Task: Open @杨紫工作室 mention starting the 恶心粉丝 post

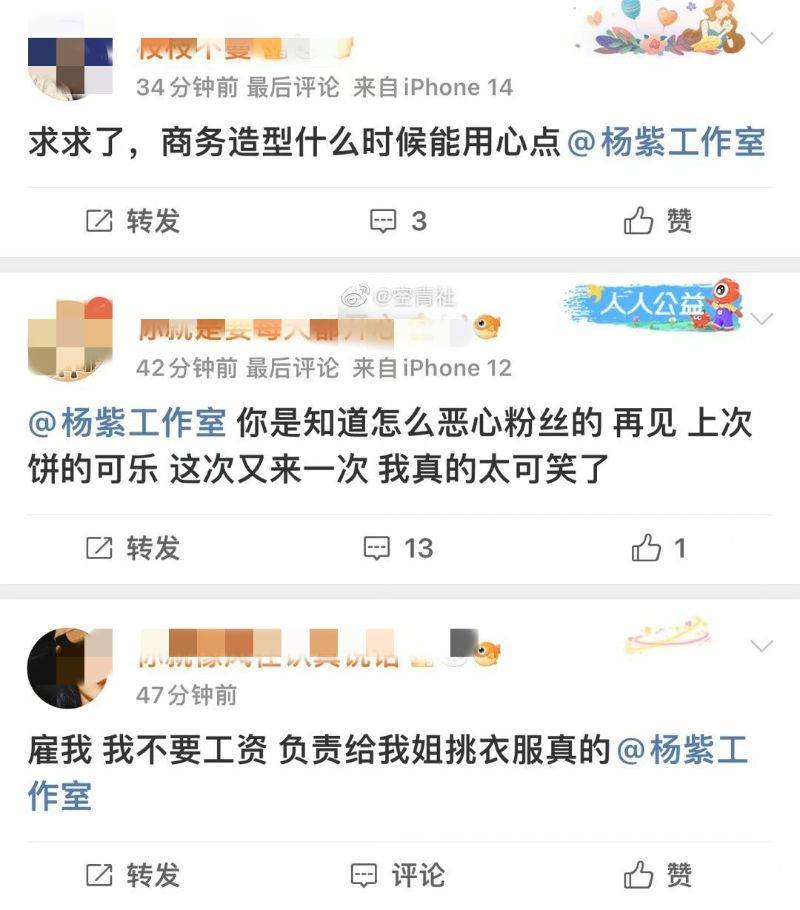Action: point(128,424)
